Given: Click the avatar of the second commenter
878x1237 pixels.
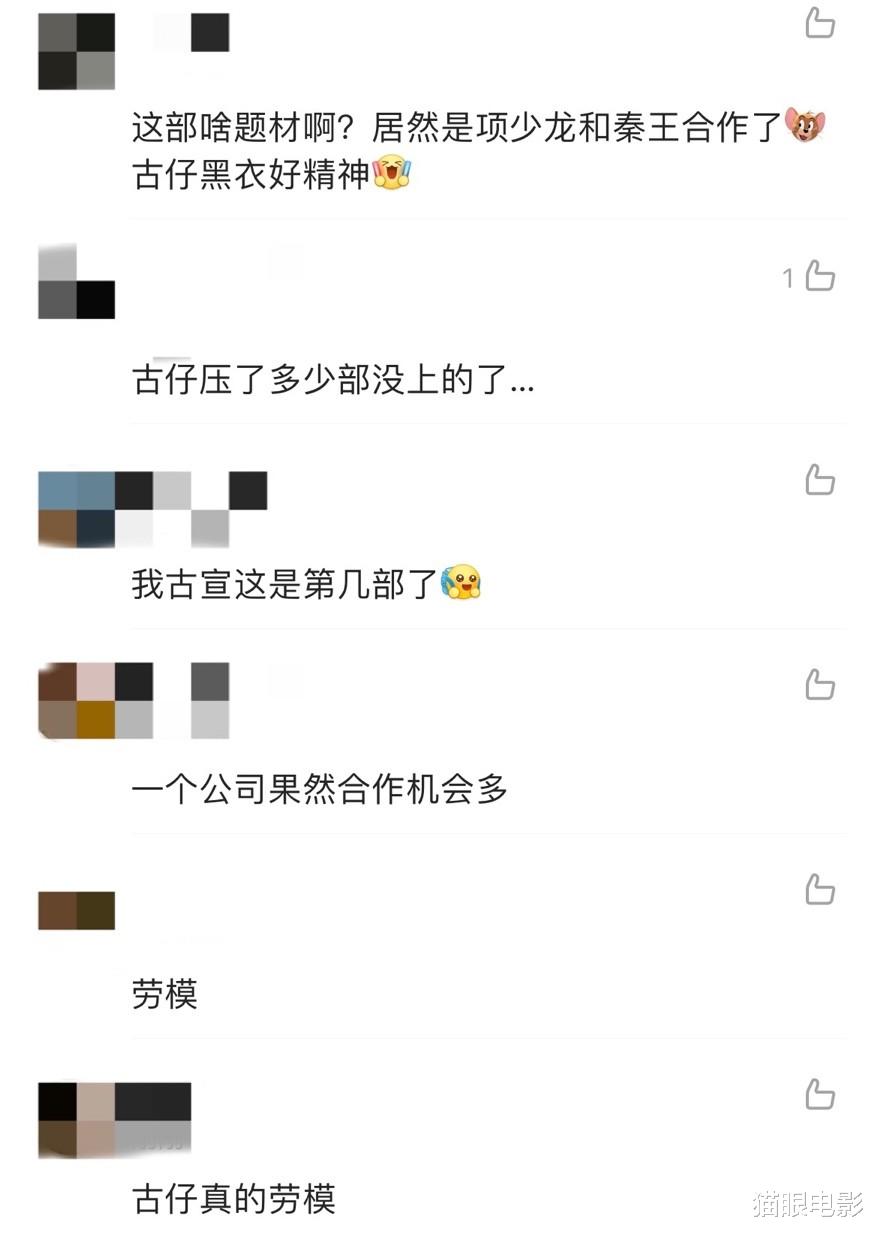Looking at the screenshot, I should click(x=75, y=281).
